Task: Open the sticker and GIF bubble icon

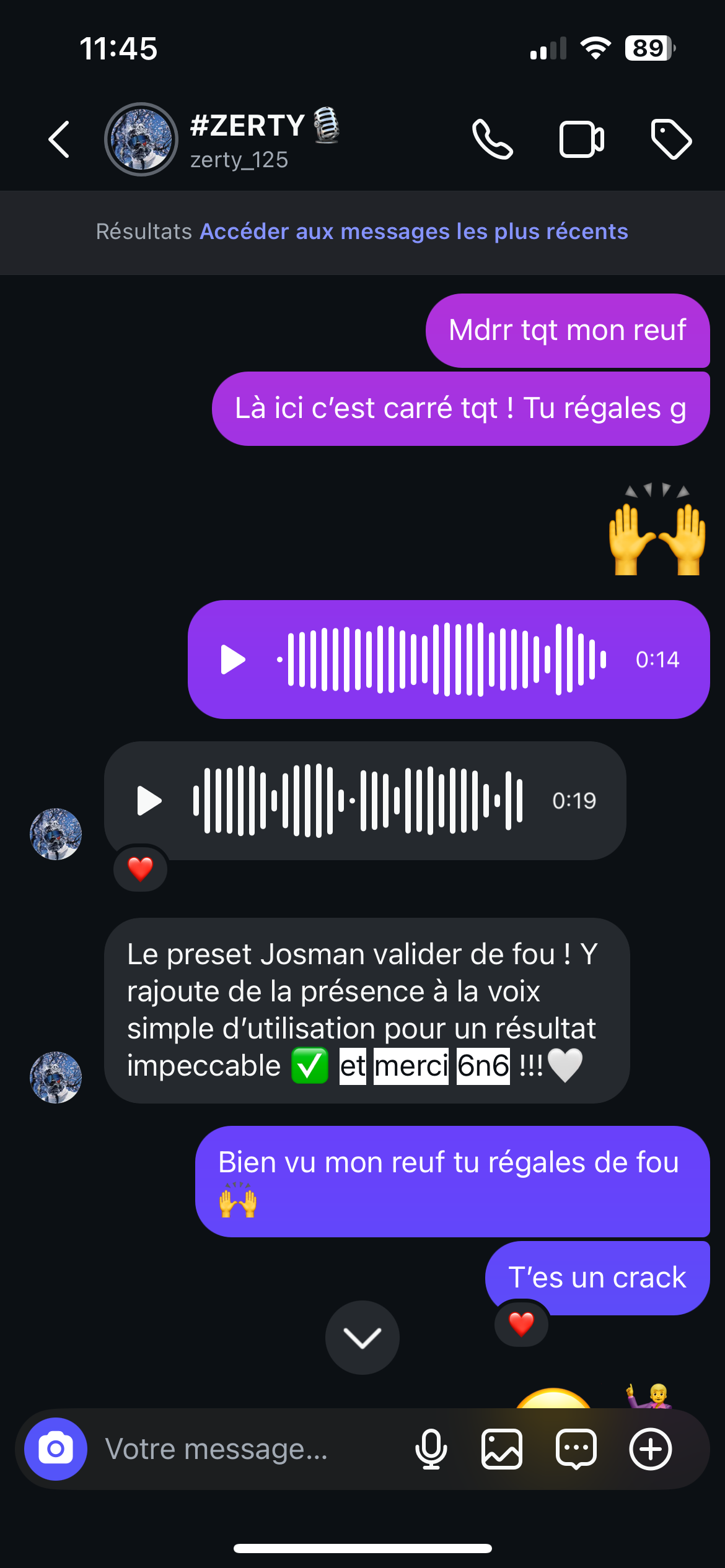Action: tap(576, 1449)
